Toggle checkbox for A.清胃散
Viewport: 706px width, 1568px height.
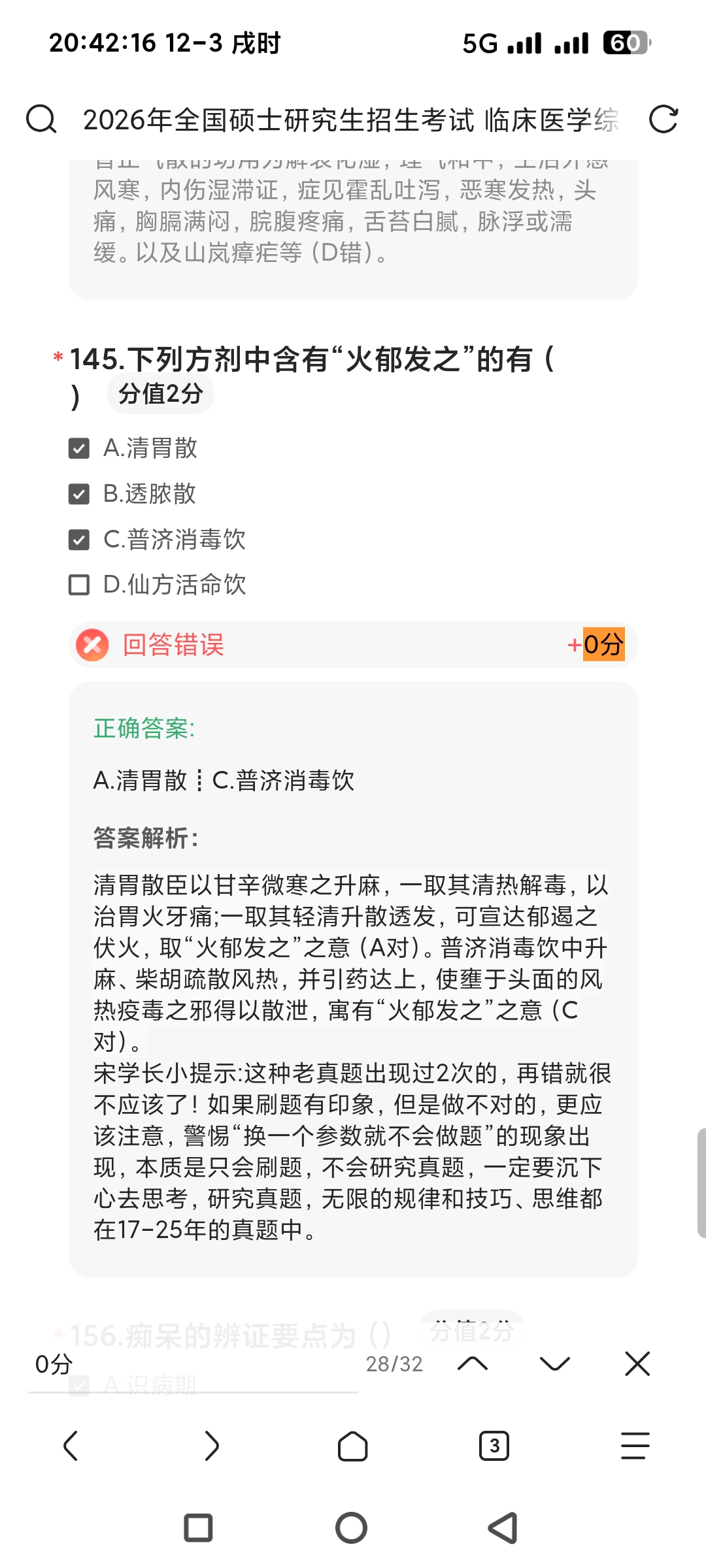(x=79, y=448)
